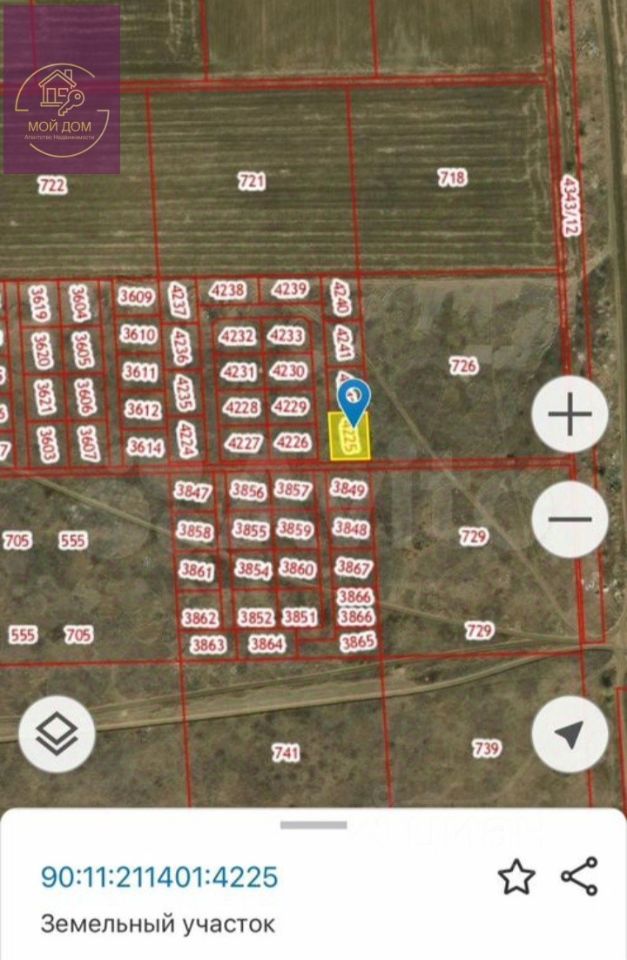The image size is (627, 960).
Task: Tap the bottom sheet drag handle
Action: click(x=313, y=825)
